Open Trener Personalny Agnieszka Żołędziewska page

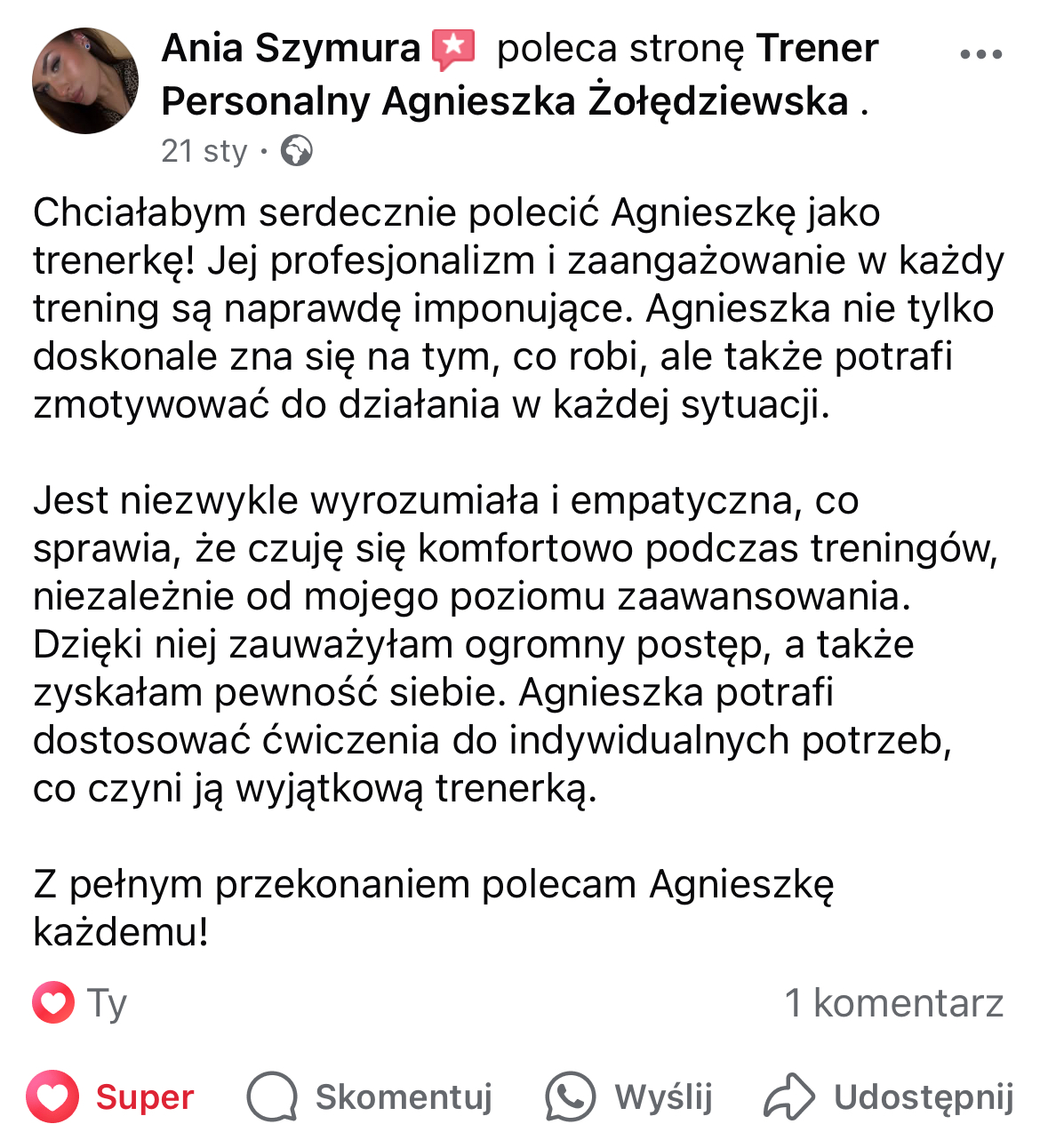[505, 101]
